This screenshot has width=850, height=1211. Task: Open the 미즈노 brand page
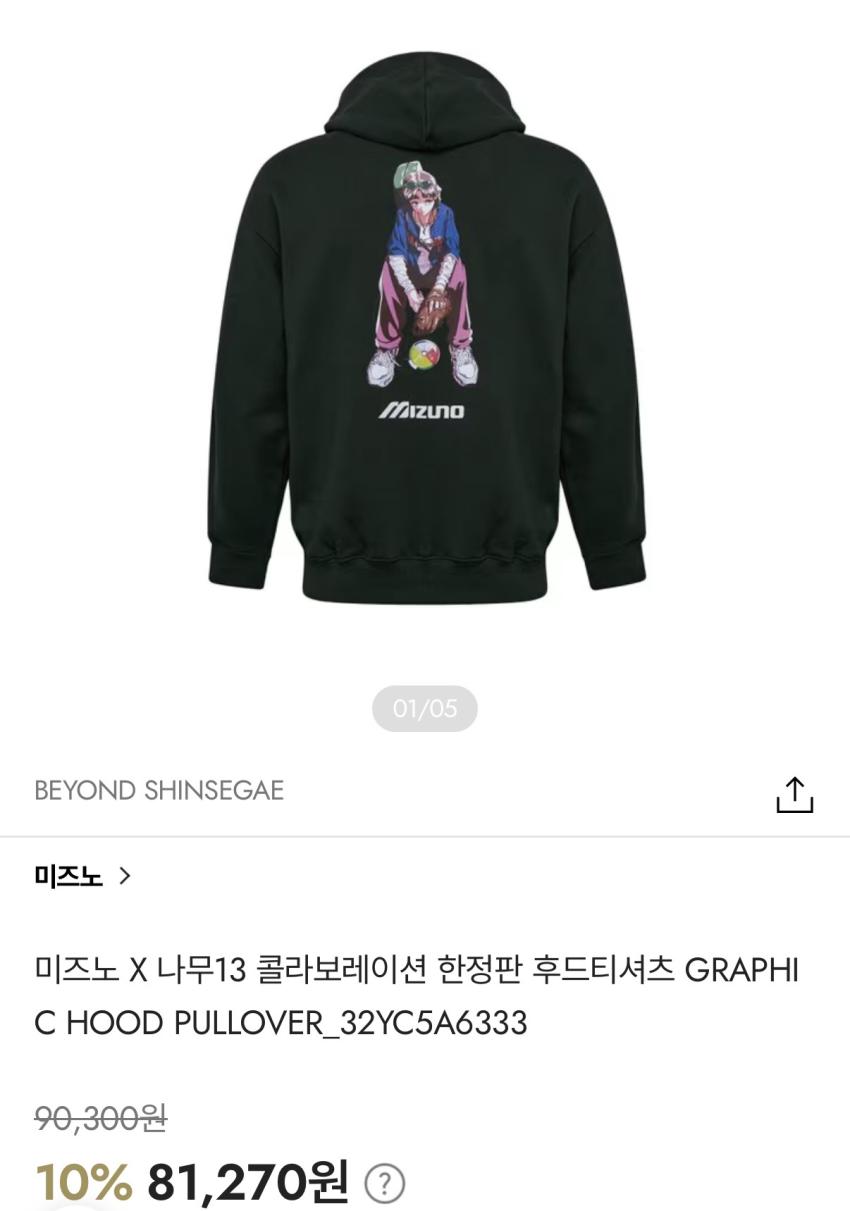pos(83,877)
